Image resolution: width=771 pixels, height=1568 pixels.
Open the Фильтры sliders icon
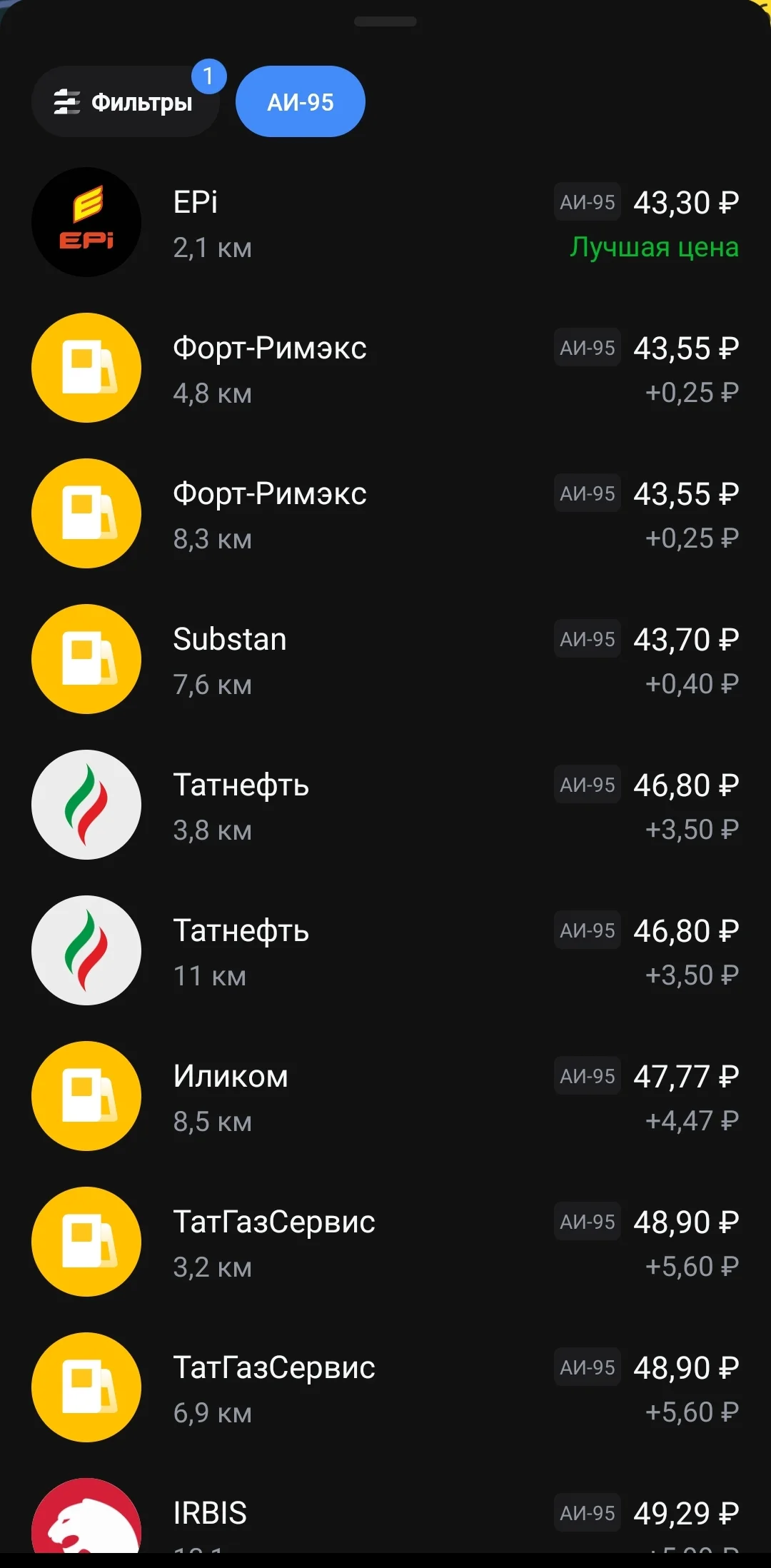(x=68, y=101)
